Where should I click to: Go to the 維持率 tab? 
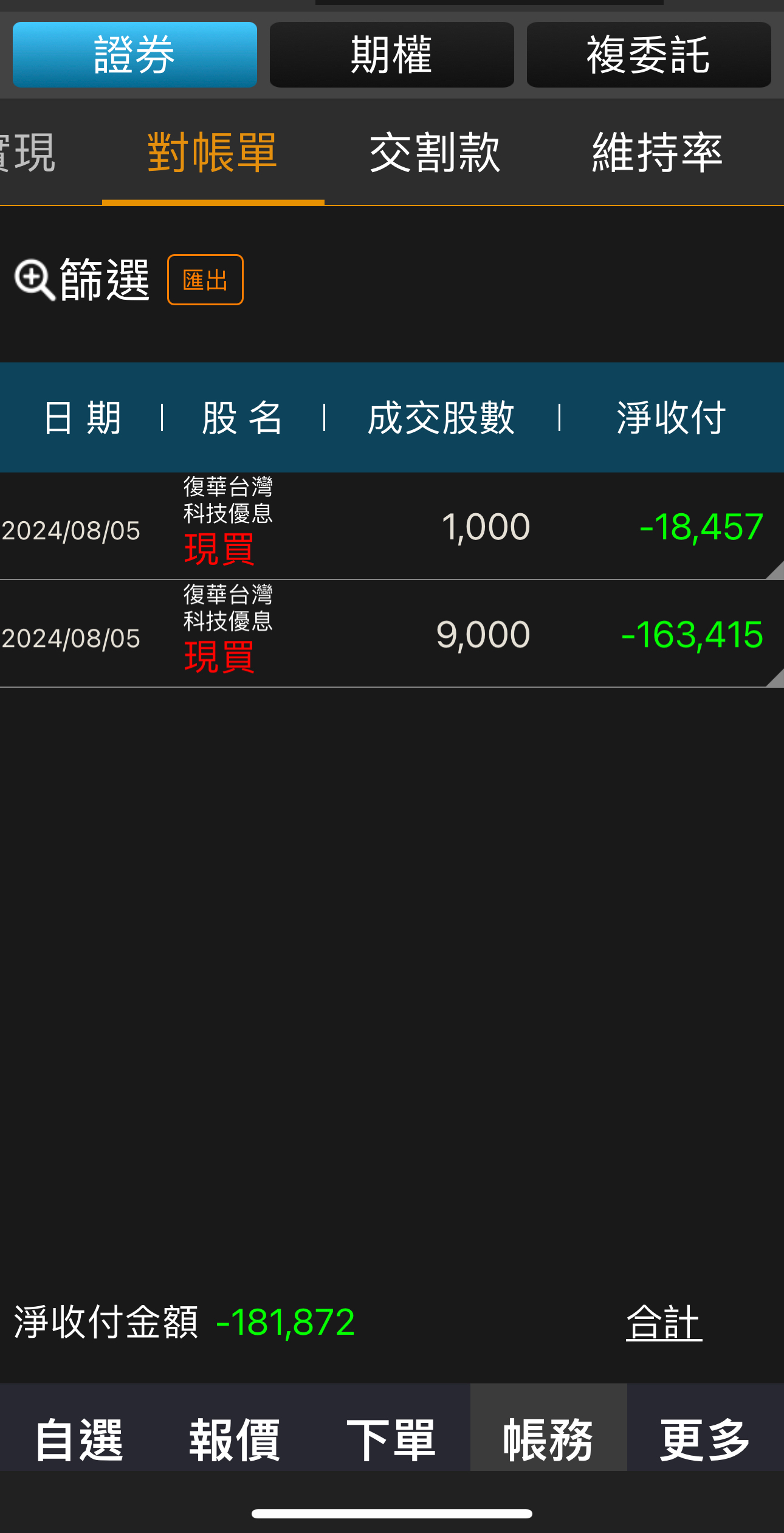pos(658,153)
